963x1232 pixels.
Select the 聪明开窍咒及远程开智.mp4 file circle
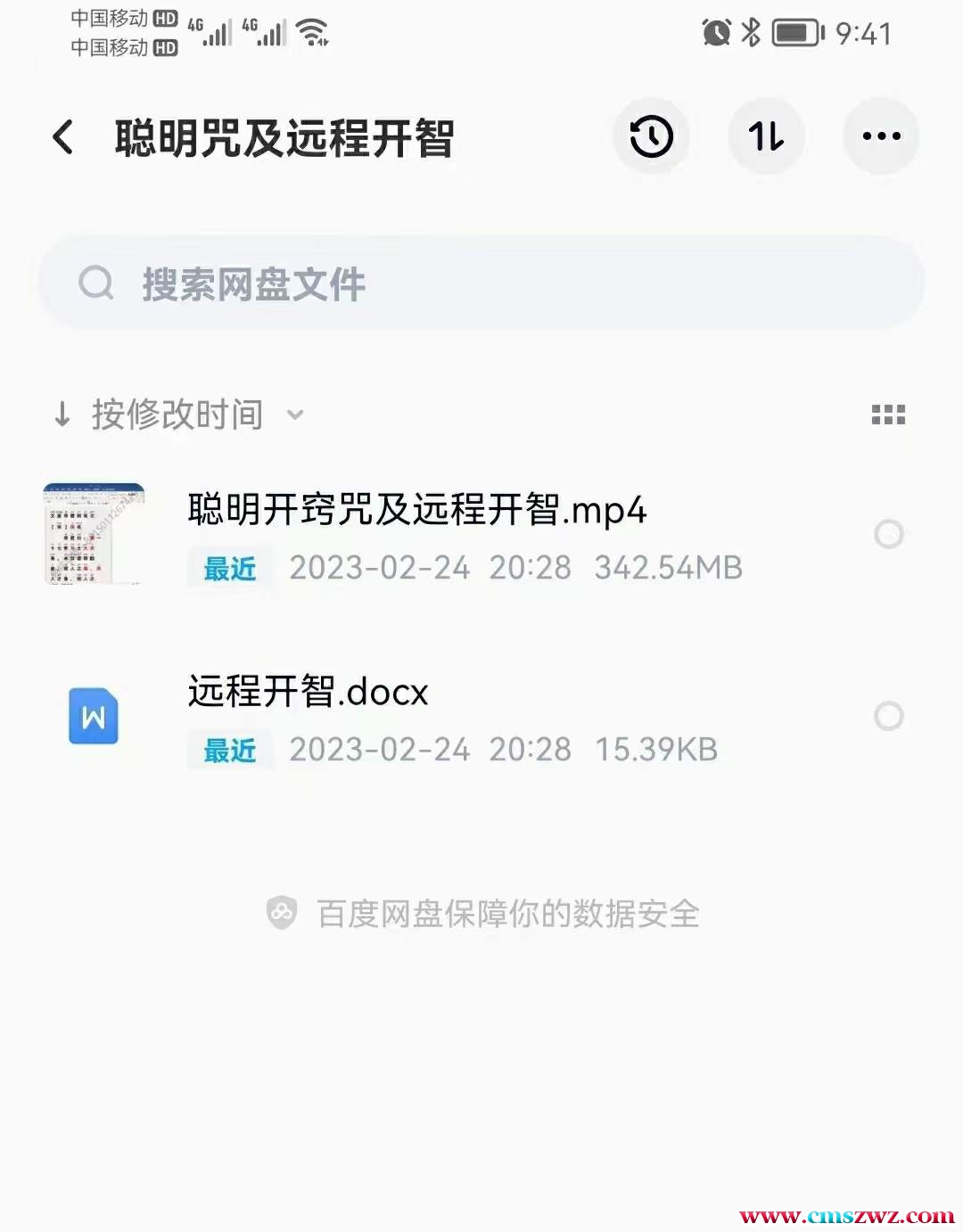click(888, 534)
